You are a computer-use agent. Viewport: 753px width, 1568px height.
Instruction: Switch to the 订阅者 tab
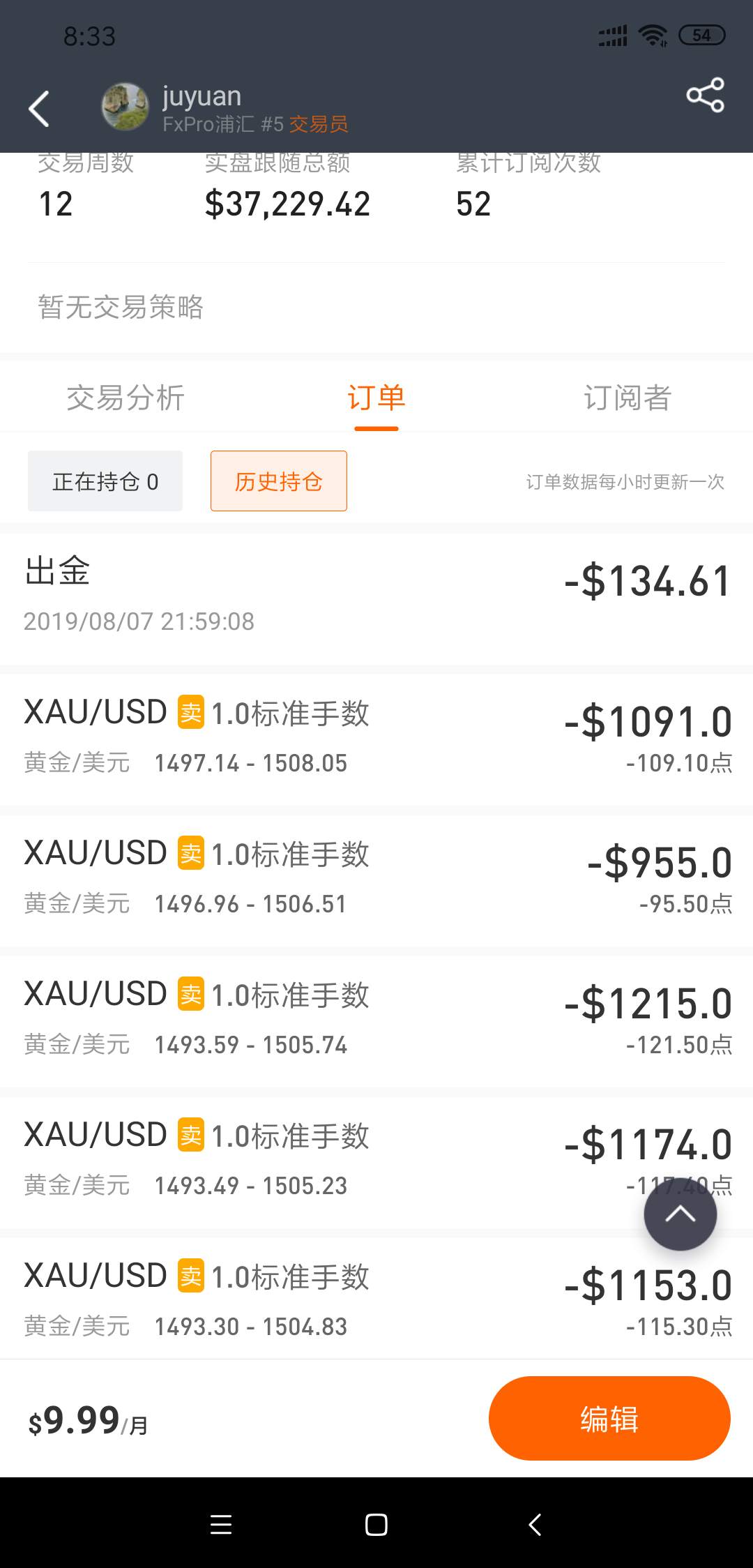click(x=627, y=398)
